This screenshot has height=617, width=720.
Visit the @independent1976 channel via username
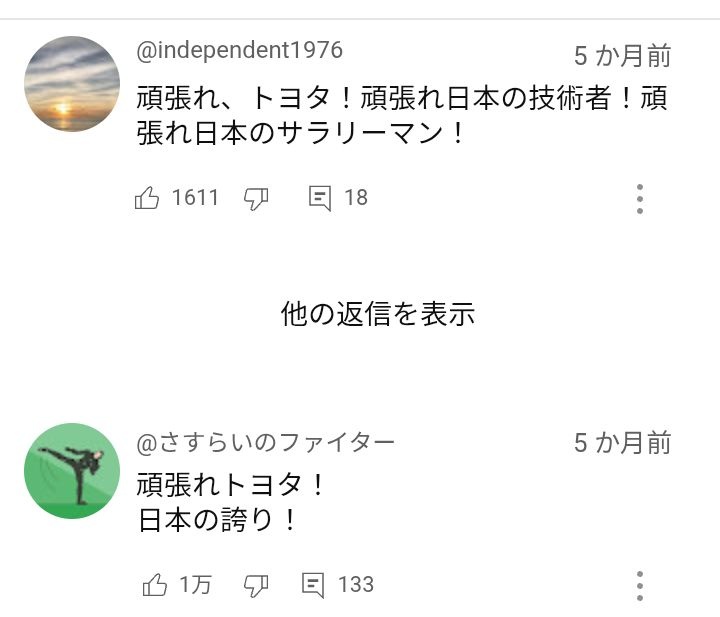(239, 50)
